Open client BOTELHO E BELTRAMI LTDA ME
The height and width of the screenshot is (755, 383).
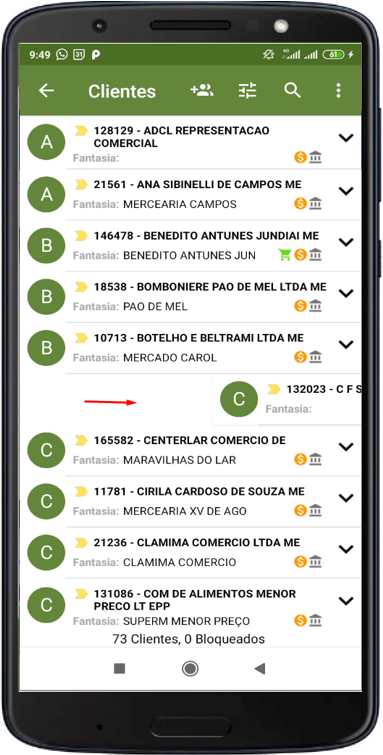(x=190, y=348)
